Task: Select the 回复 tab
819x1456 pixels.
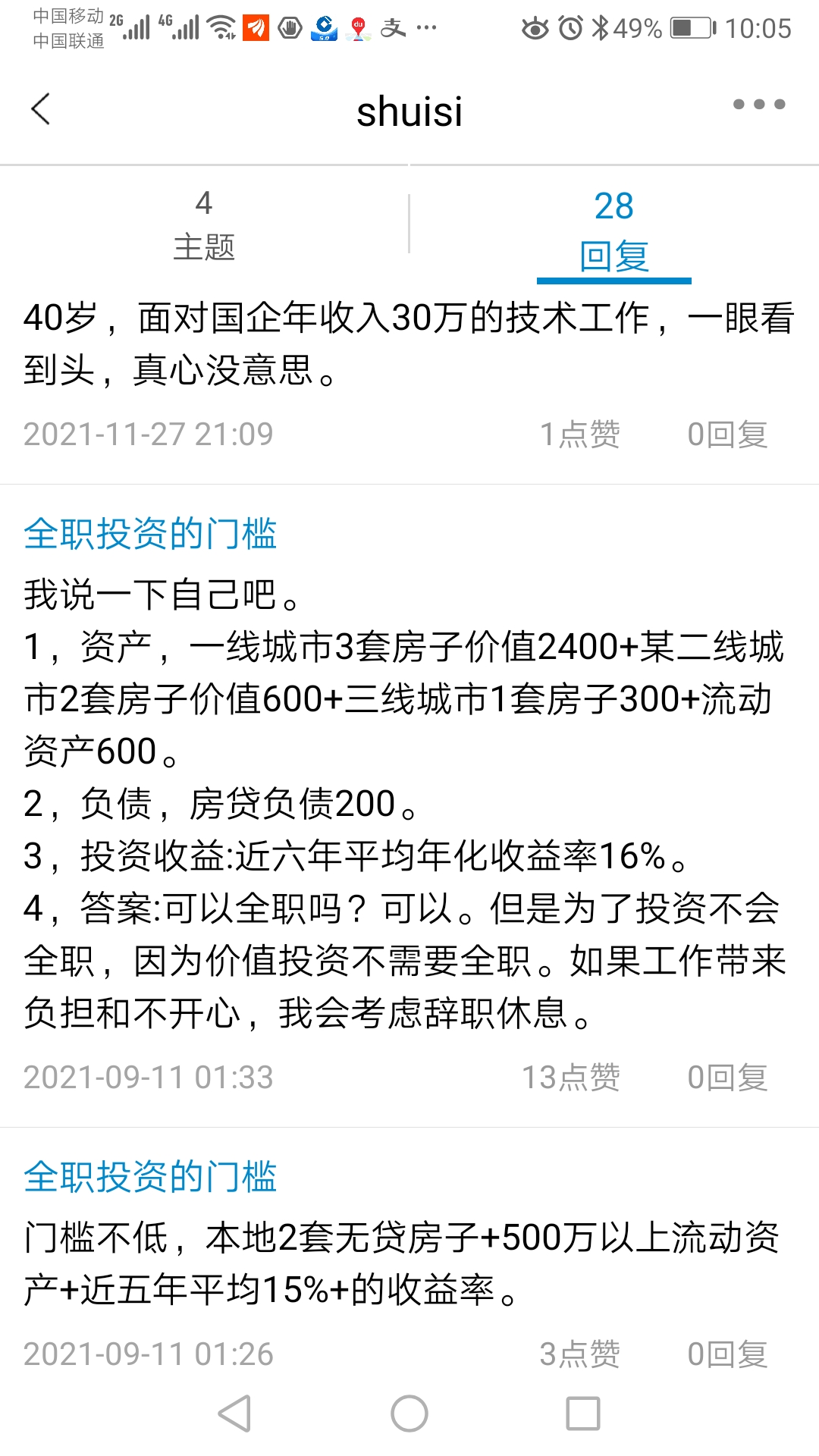Action: click(x=613, y=230)
